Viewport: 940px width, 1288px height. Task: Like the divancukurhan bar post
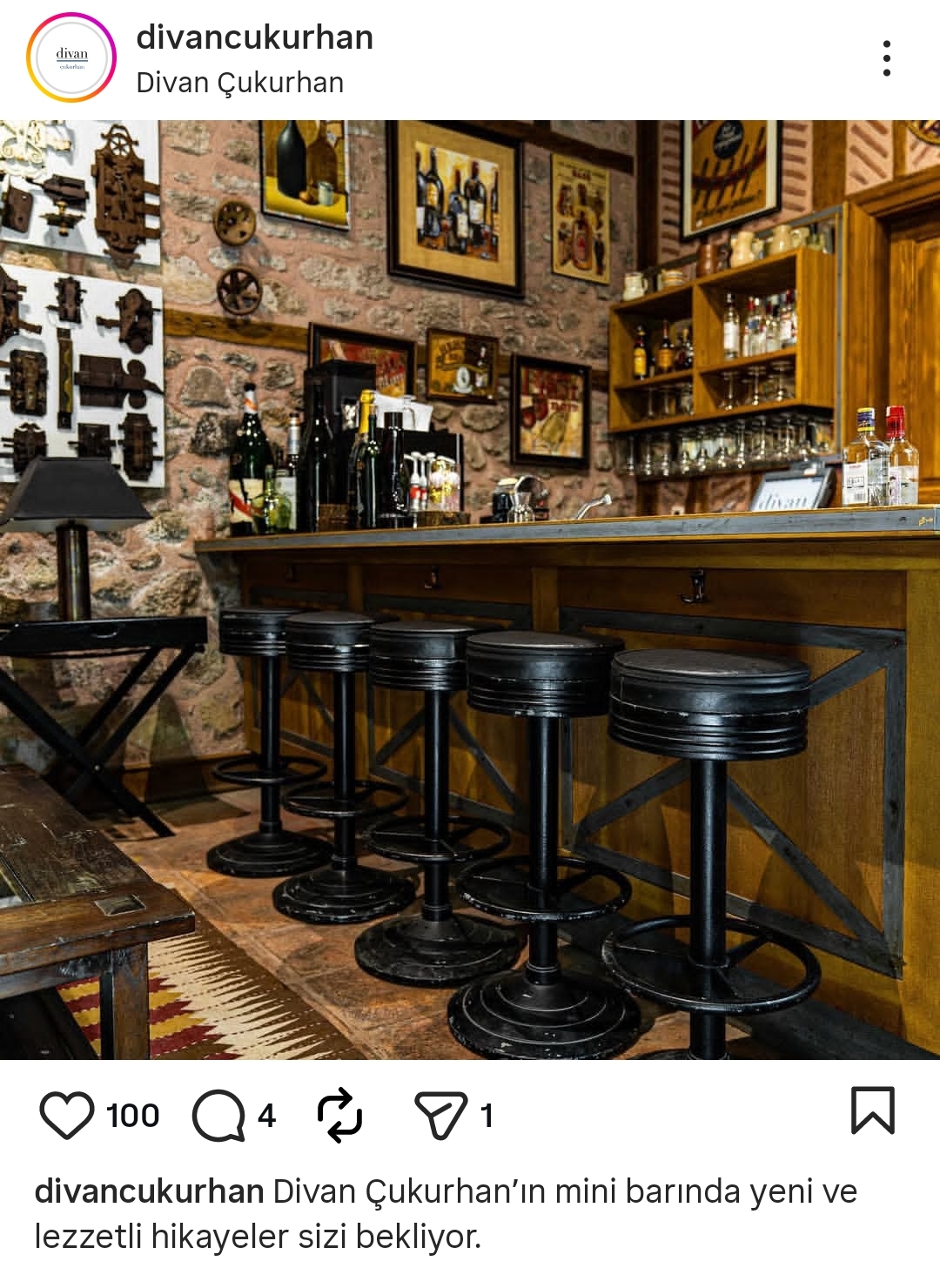point(67,1115)
